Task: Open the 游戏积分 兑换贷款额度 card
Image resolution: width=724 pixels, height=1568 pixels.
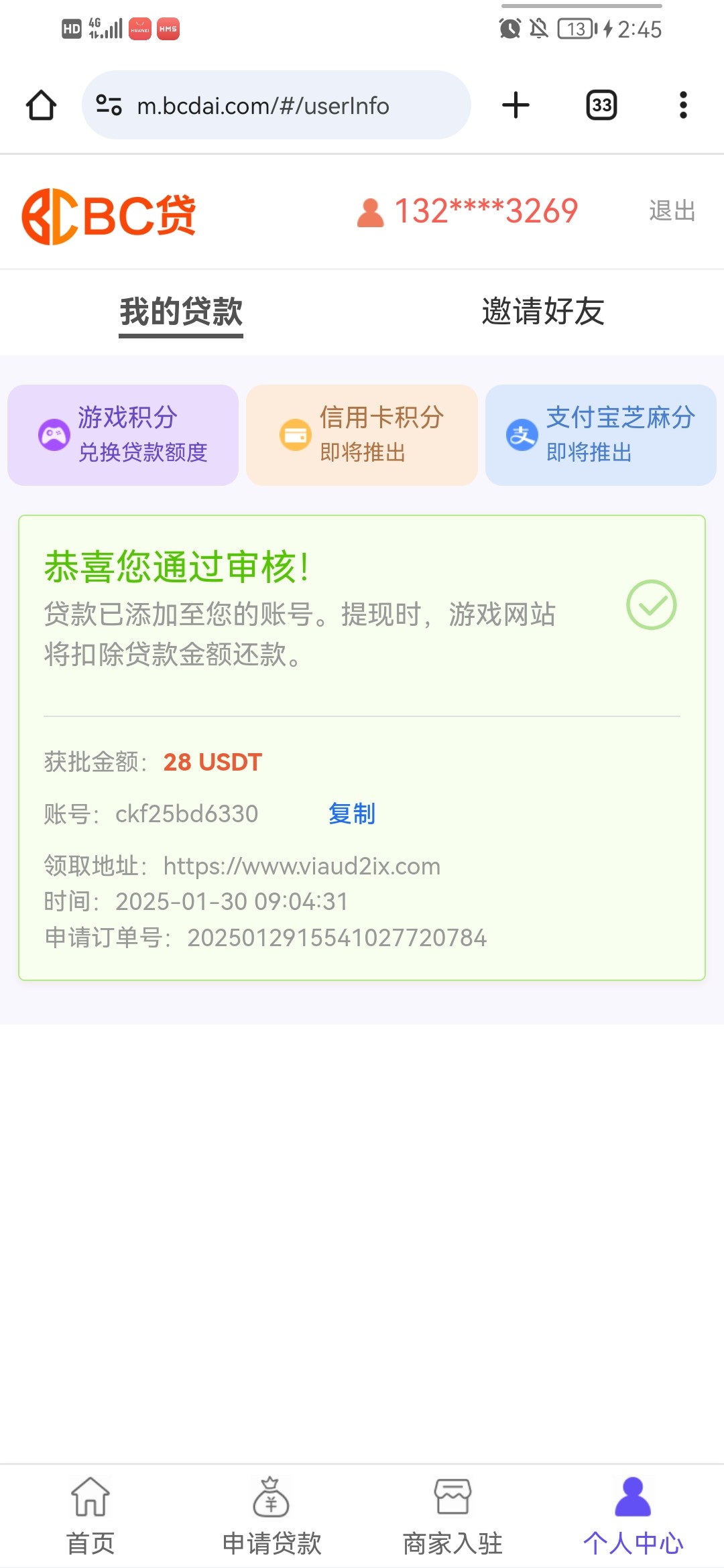Action: point(123,435)
